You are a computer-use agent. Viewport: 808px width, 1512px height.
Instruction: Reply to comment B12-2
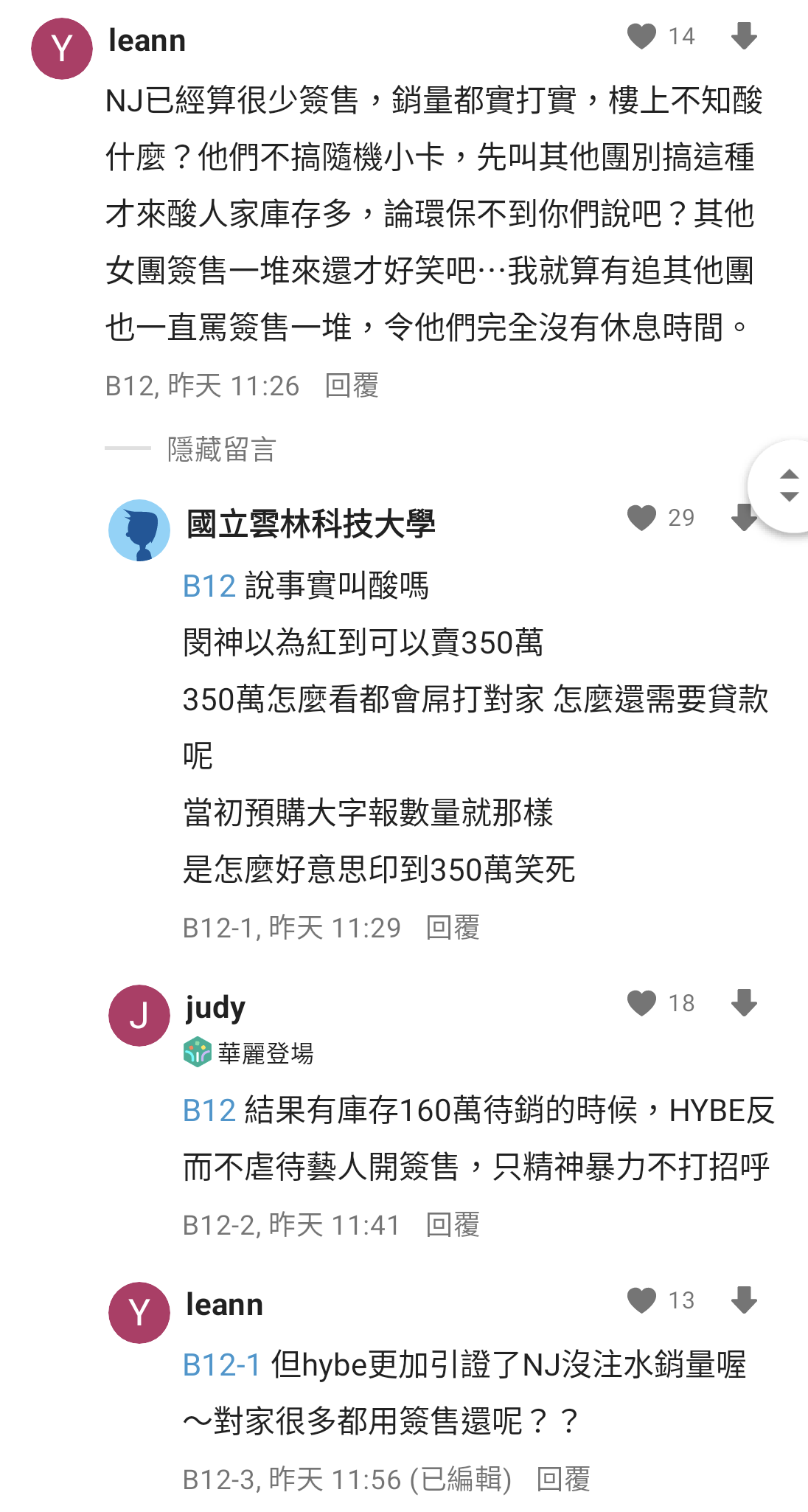tap(453, 1225)
